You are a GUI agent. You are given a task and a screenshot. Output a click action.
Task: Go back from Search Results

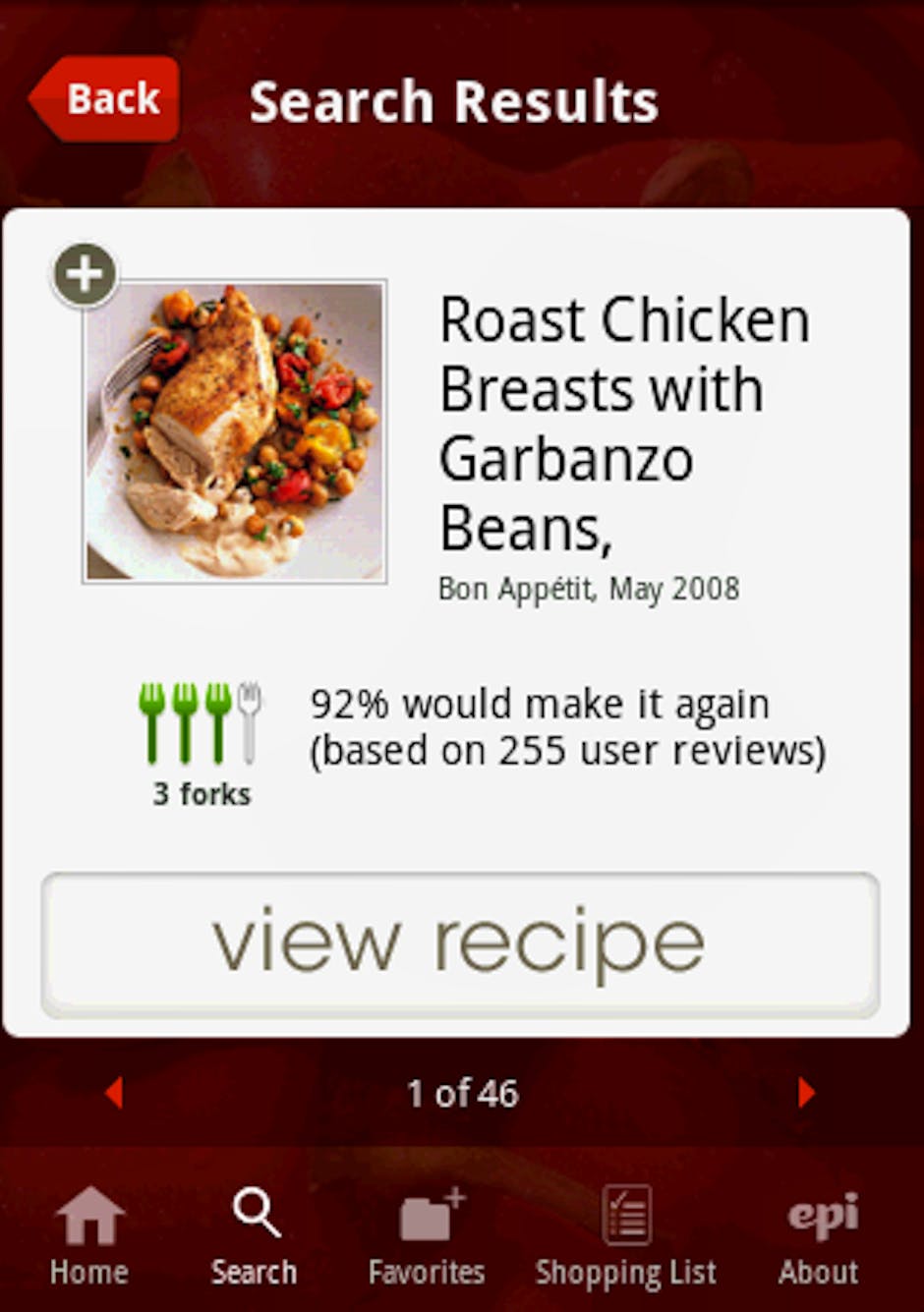(x=106, y=99)
